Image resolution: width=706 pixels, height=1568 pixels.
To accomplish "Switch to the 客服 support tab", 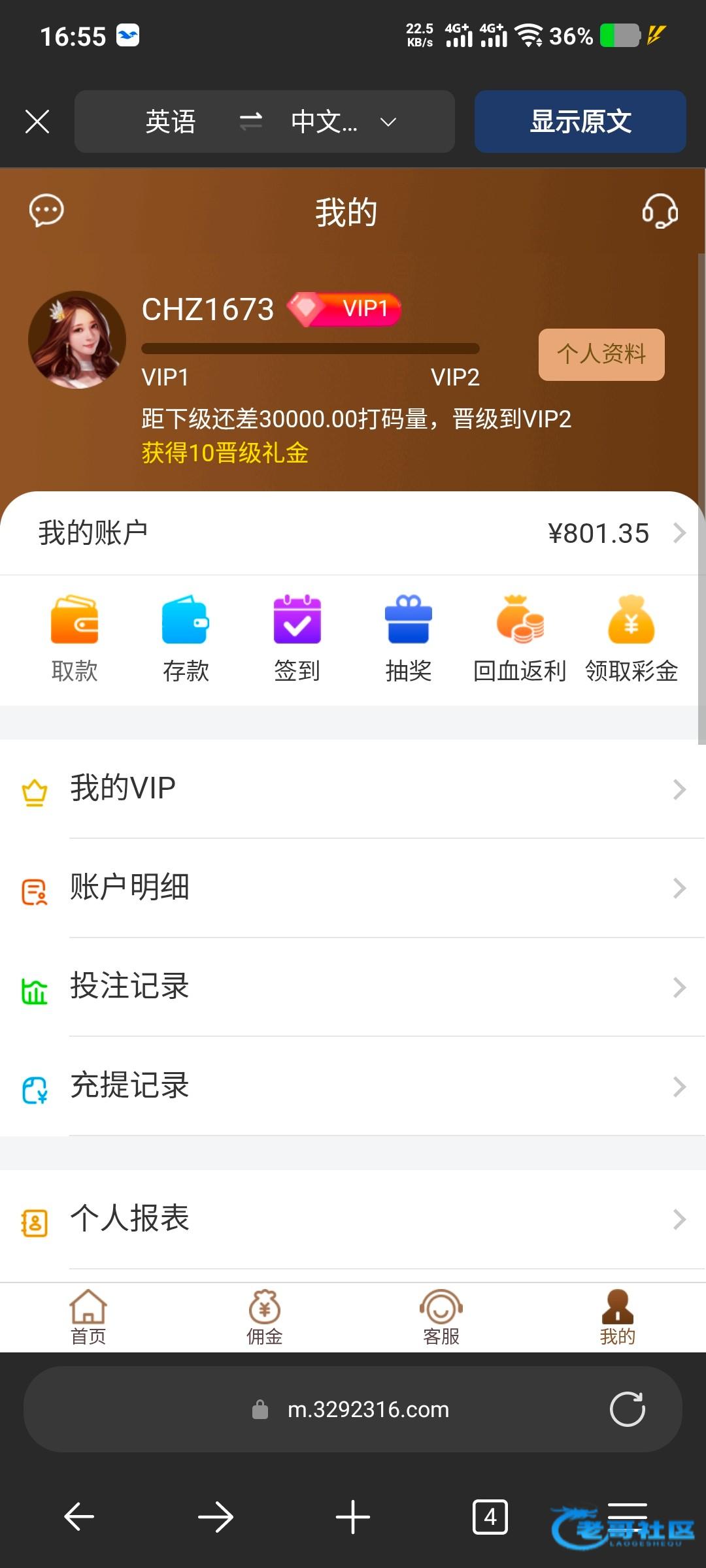I will click(x=441, y=1317).
